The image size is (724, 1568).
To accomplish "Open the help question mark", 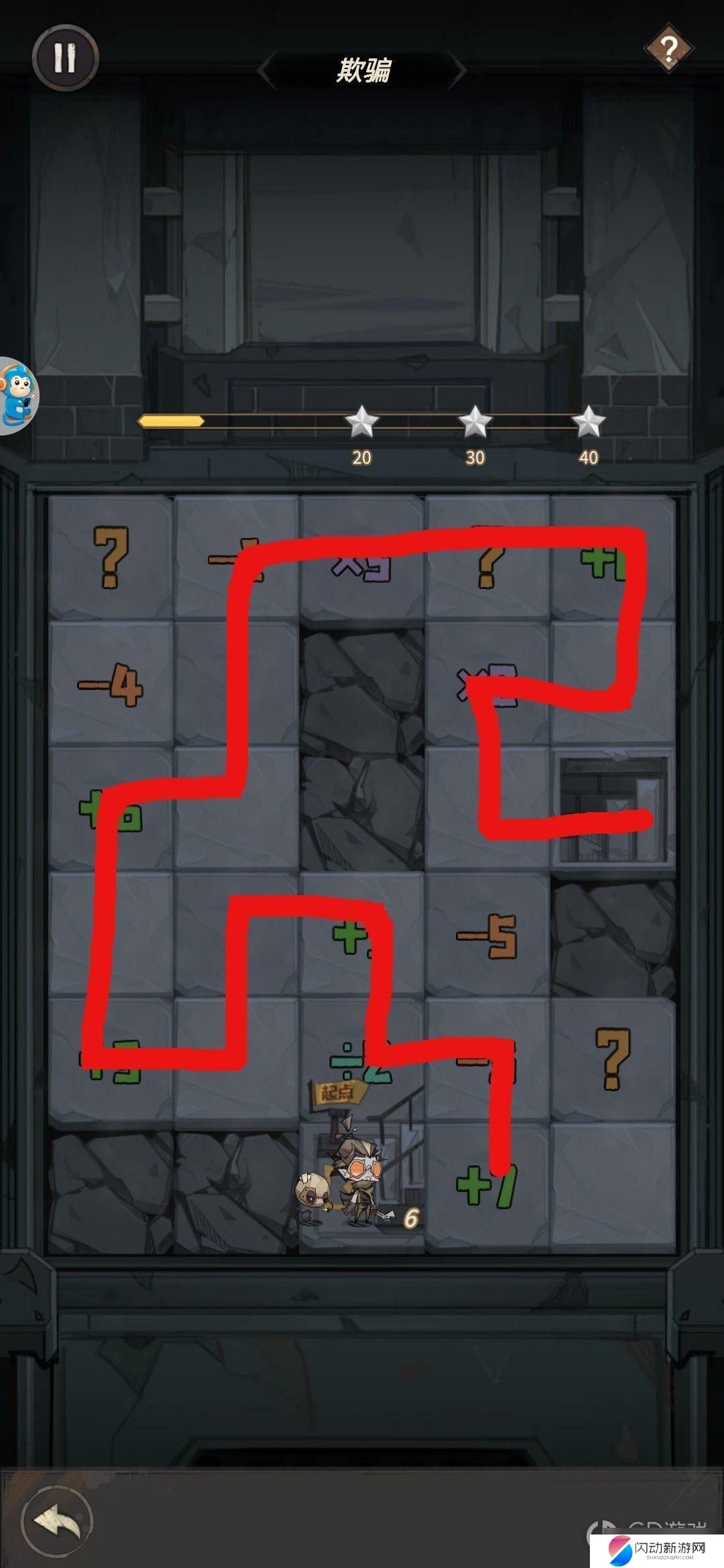I will 668,49.
